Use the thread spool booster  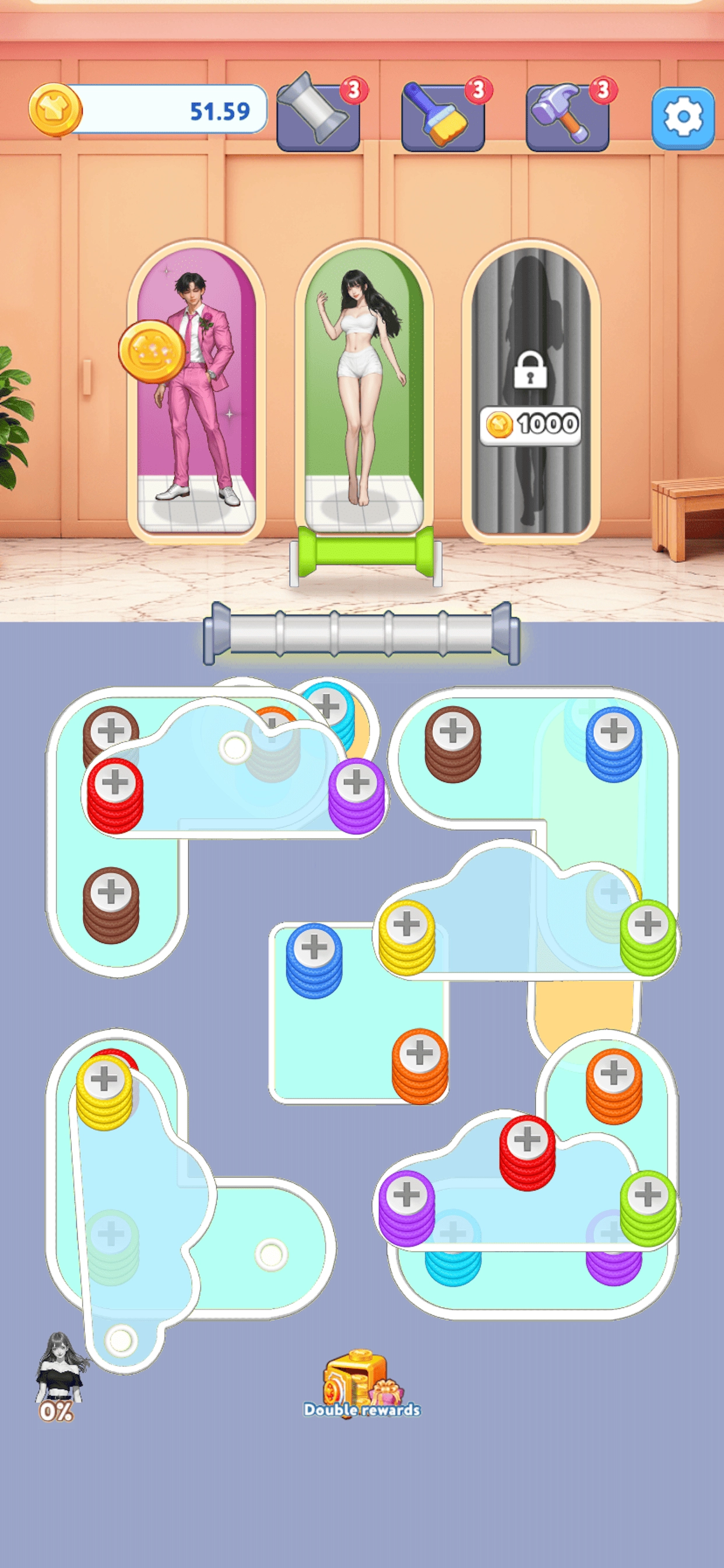click(x=318, y=116)
